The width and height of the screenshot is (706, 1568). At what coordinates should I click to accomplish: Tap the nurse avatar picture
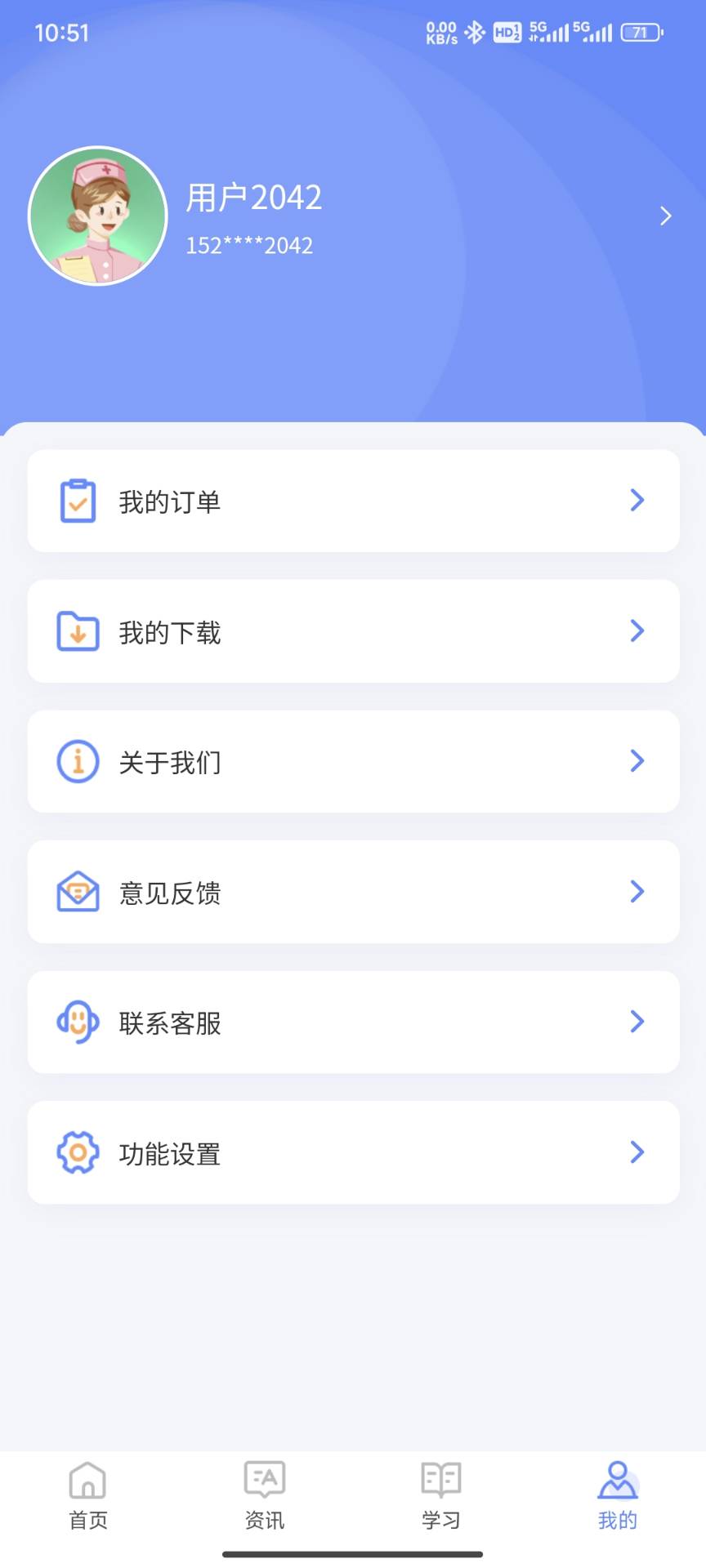click(98, 216)
